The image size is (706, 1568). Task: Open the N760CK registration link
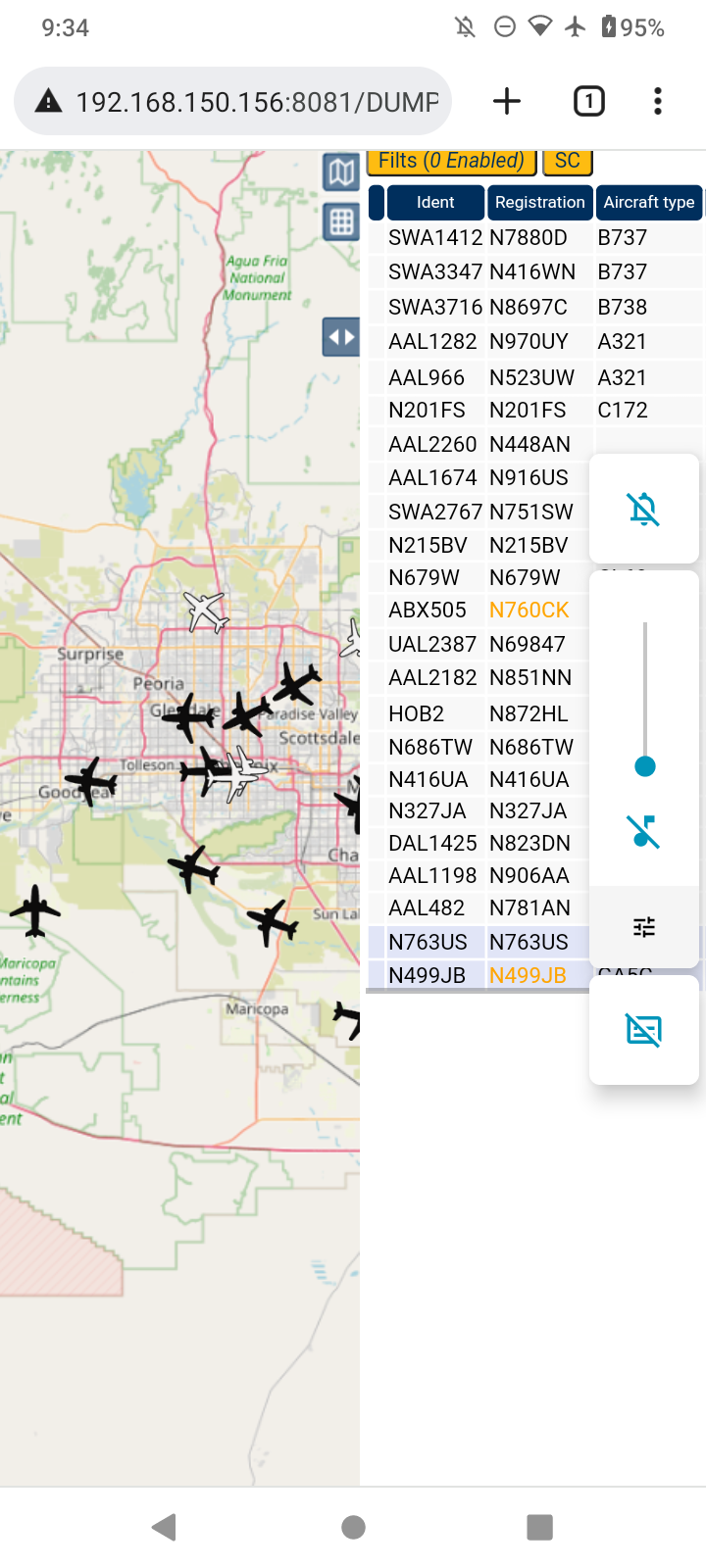[x=529, y=610]
